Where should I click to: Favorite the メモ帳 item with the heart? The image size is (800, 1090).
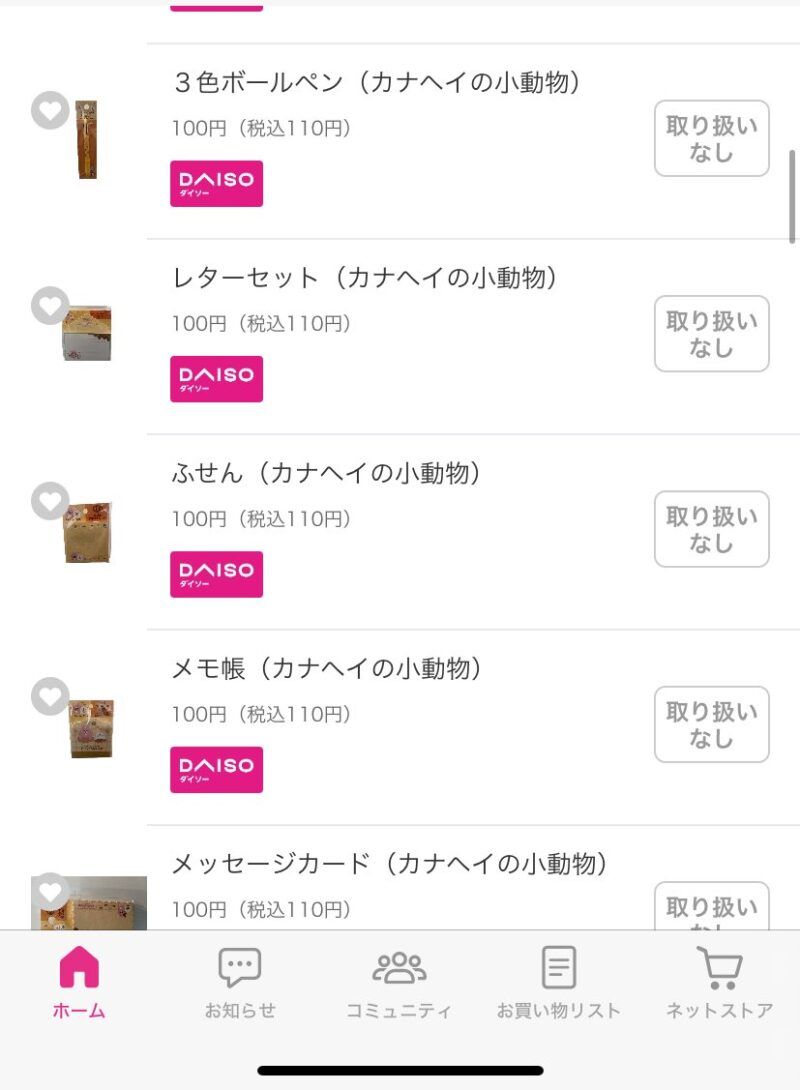click(x=50, y=696)
